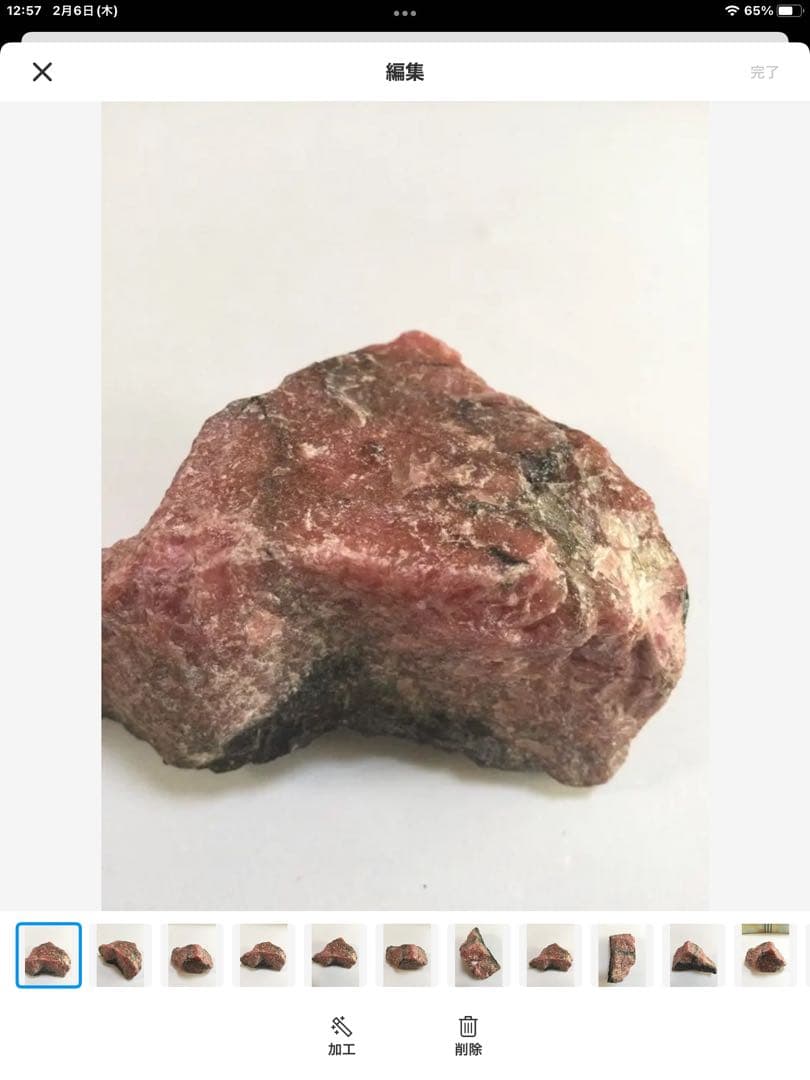
Task: Select the blue-outlined current photo thumbnail
Action: [49, 955]
